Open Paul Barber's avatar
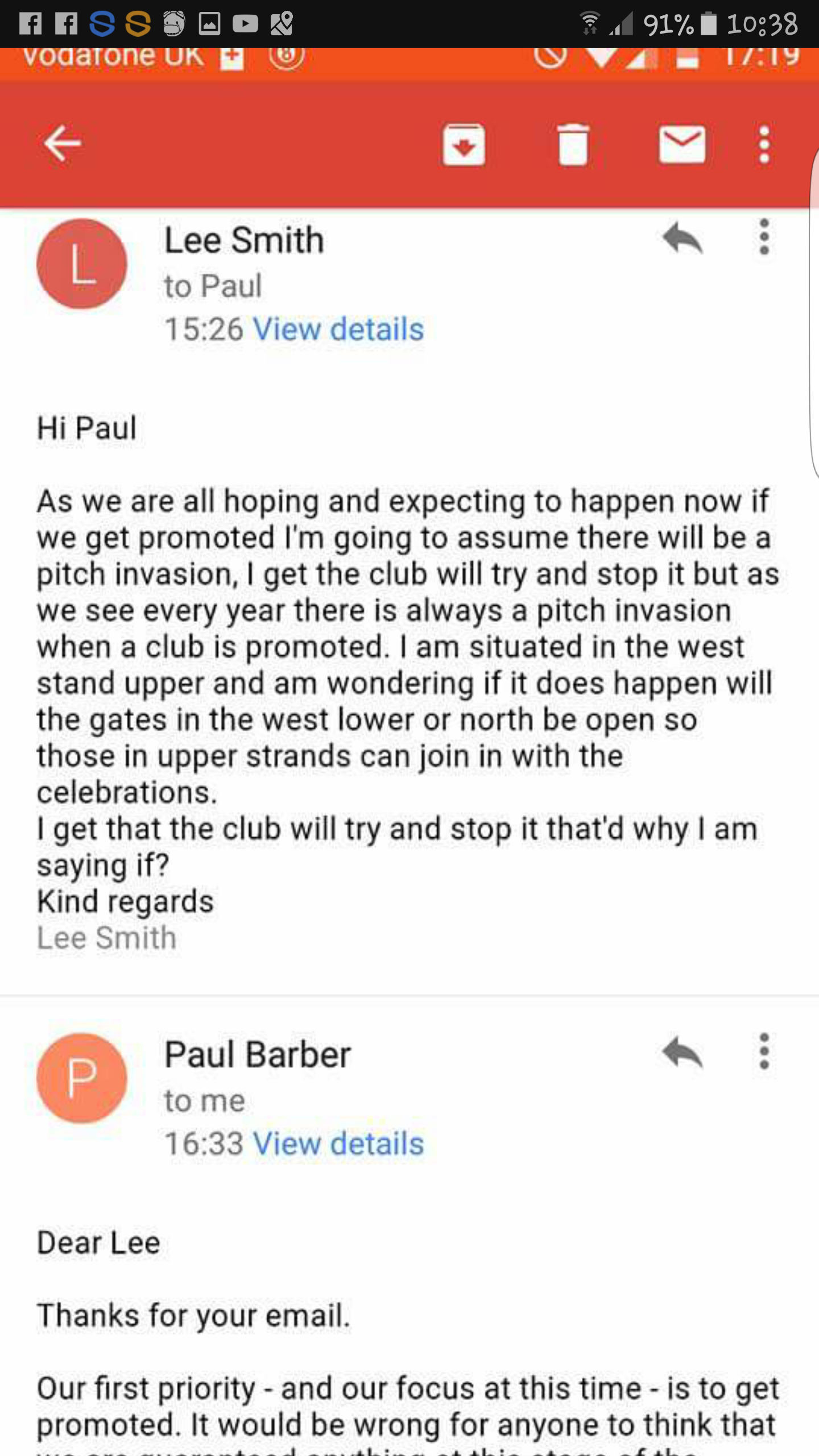819x1456 pixels. click(x=82, y=1078)
